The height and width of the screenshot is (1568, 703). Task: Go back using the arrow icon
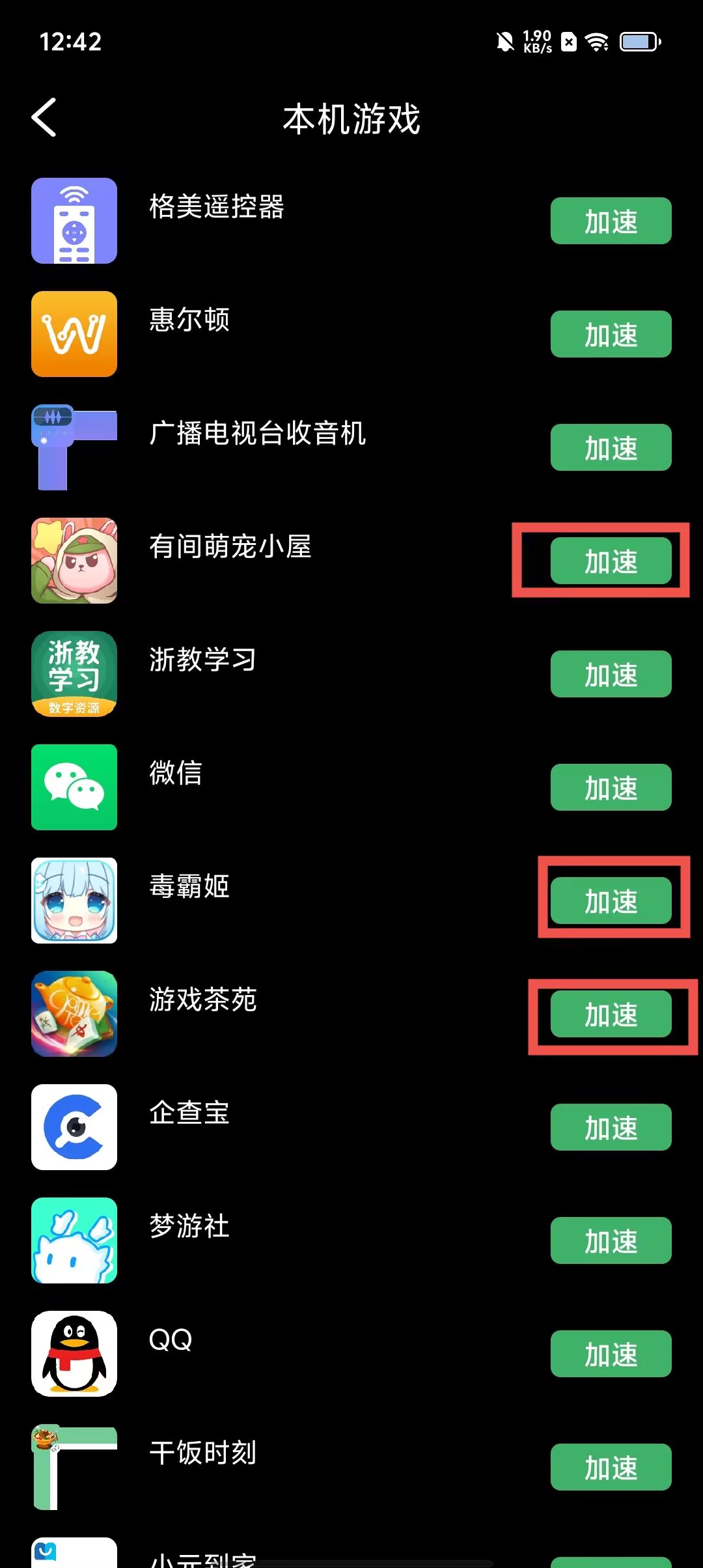(x=44, y=118)
